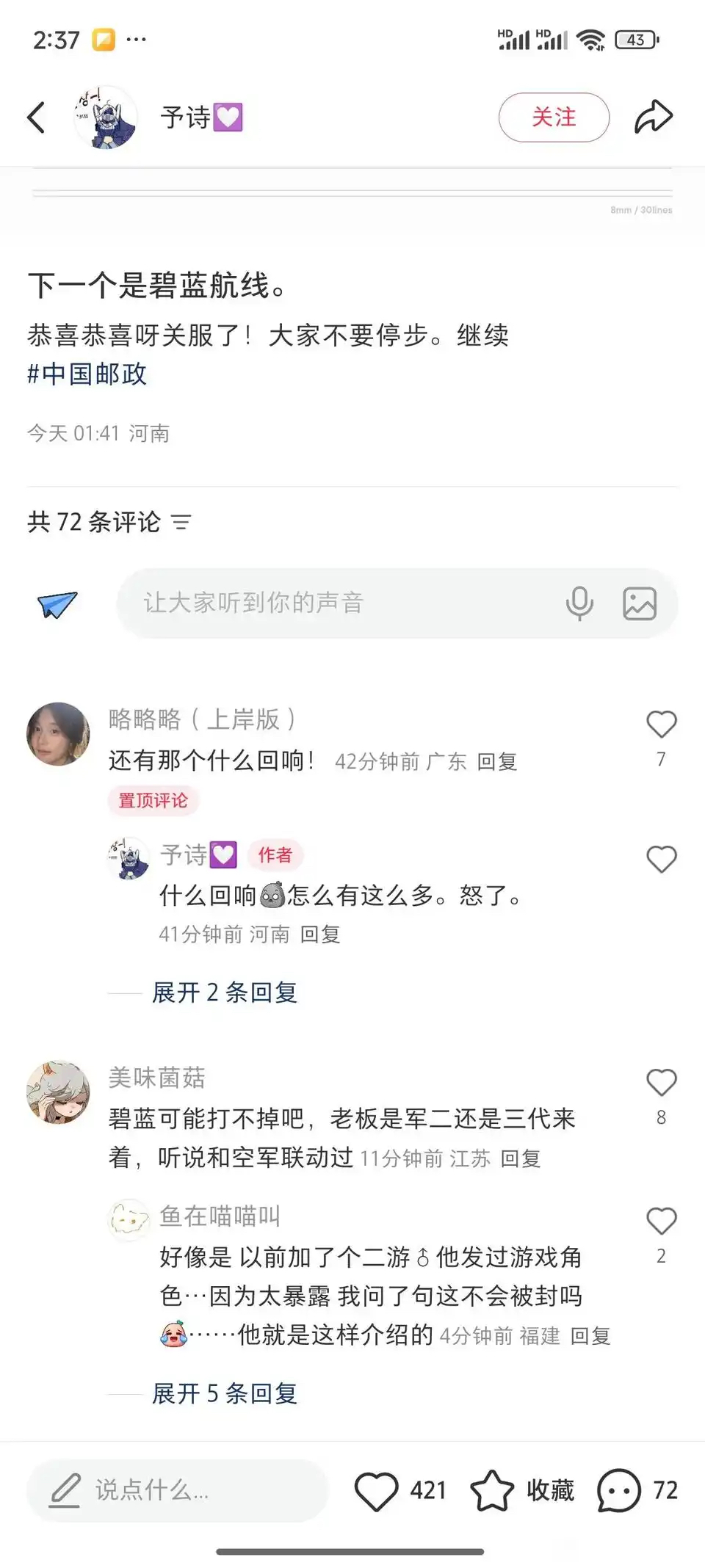705x1568 pixels.
Task: Follow author with 关注 button
Action: 554,117
